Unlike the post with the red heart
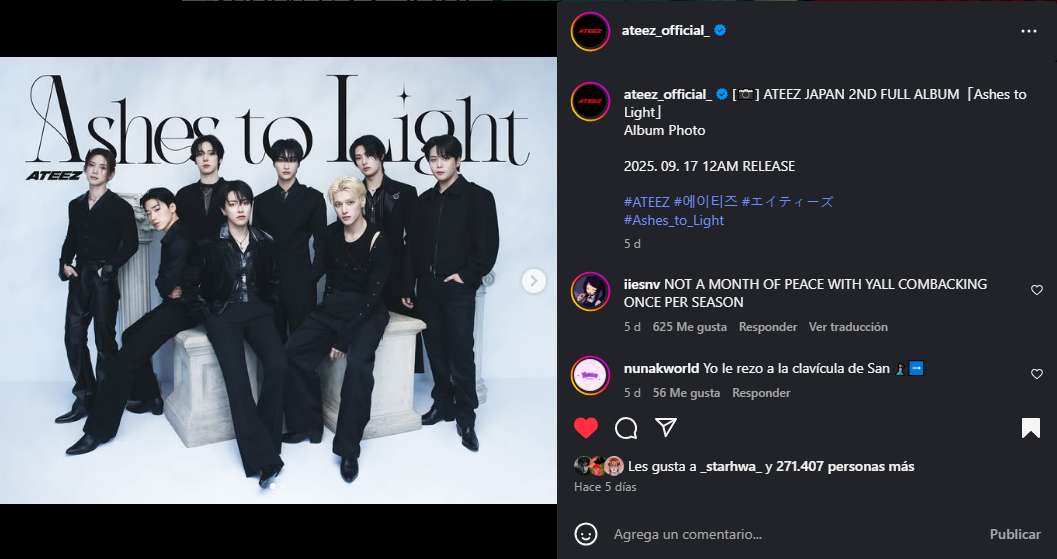 pyautogui.click(x=586, y=428)
